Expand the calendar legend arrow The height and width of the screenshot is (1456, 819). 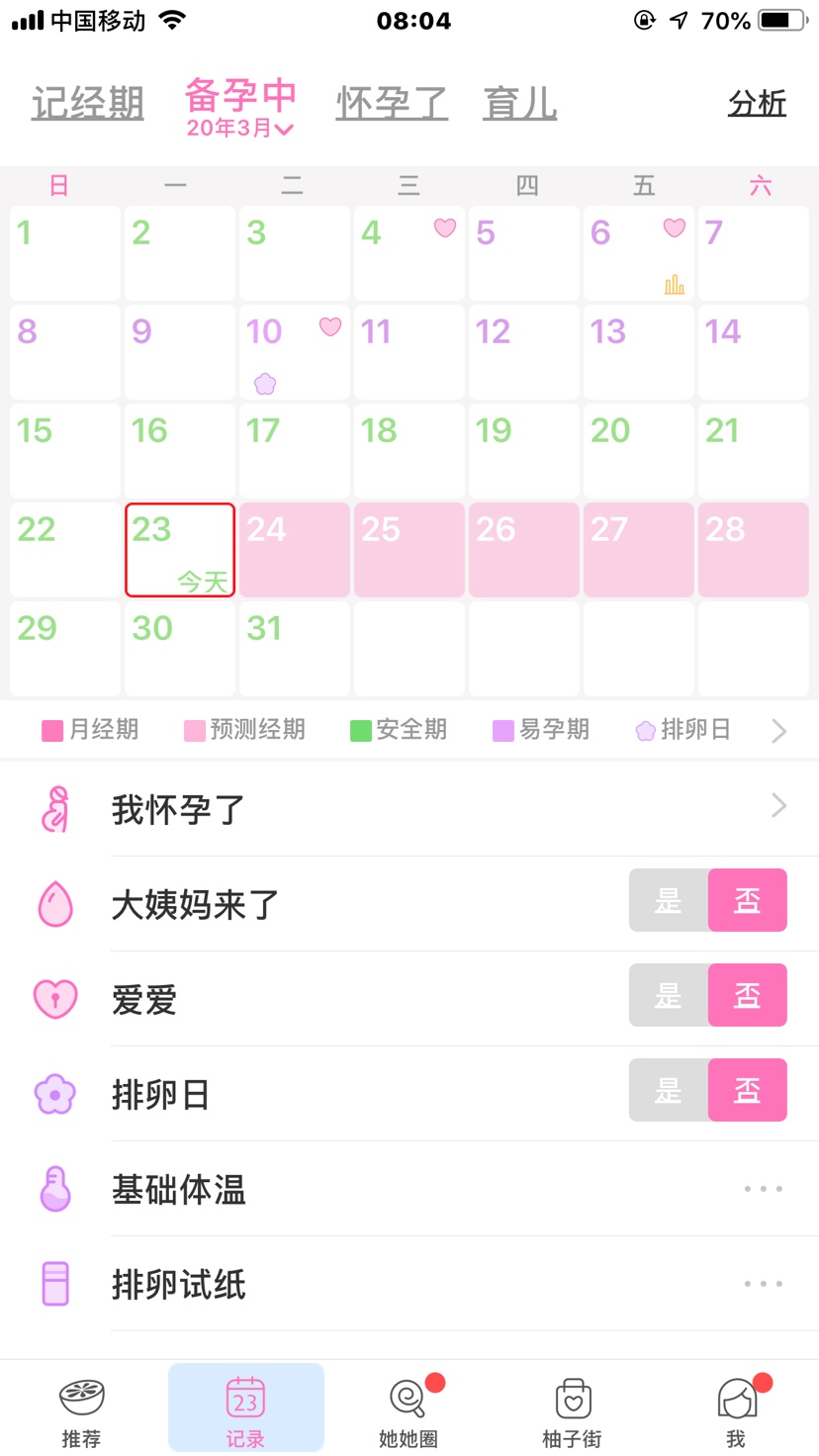click(x=778, y=731)
